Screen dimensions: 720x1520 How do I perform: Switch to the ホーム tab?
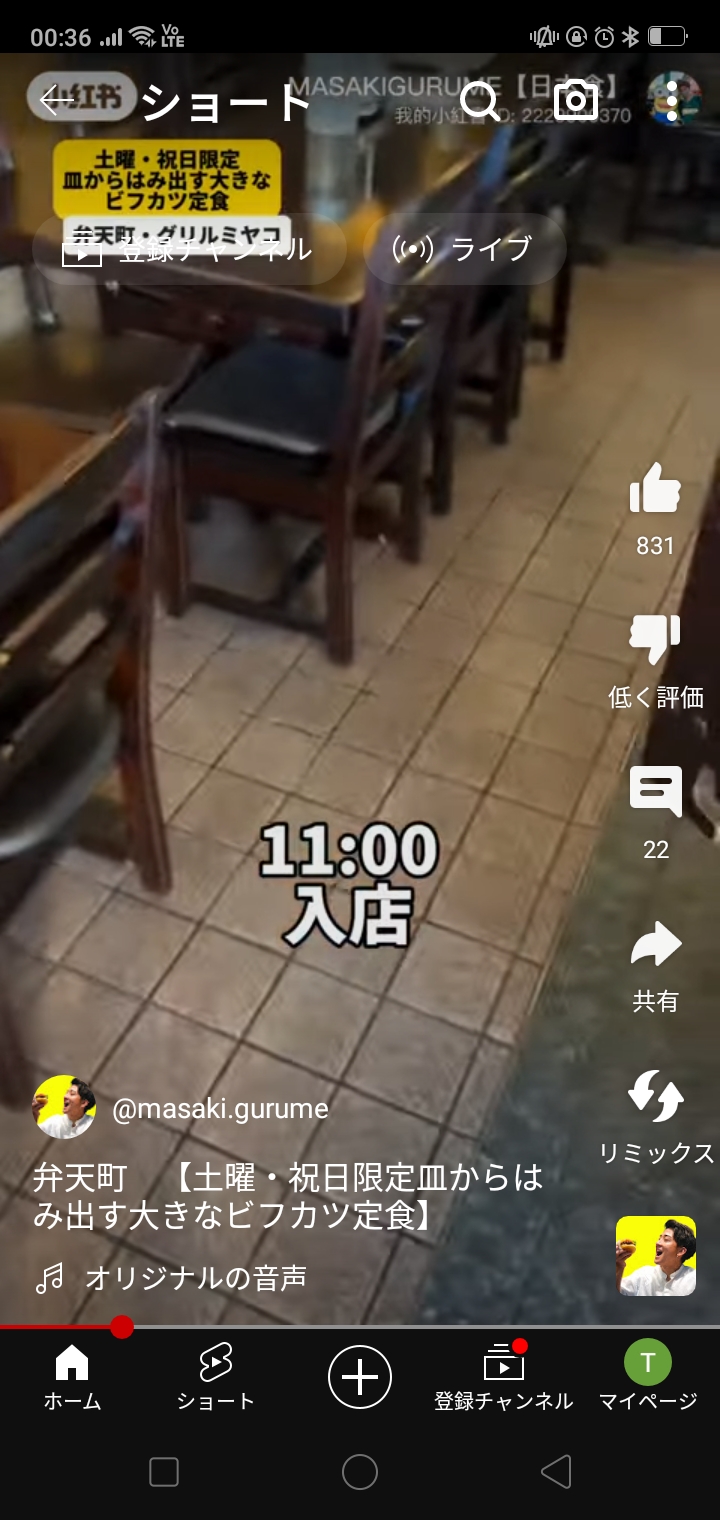click(x=72, y=1377)
